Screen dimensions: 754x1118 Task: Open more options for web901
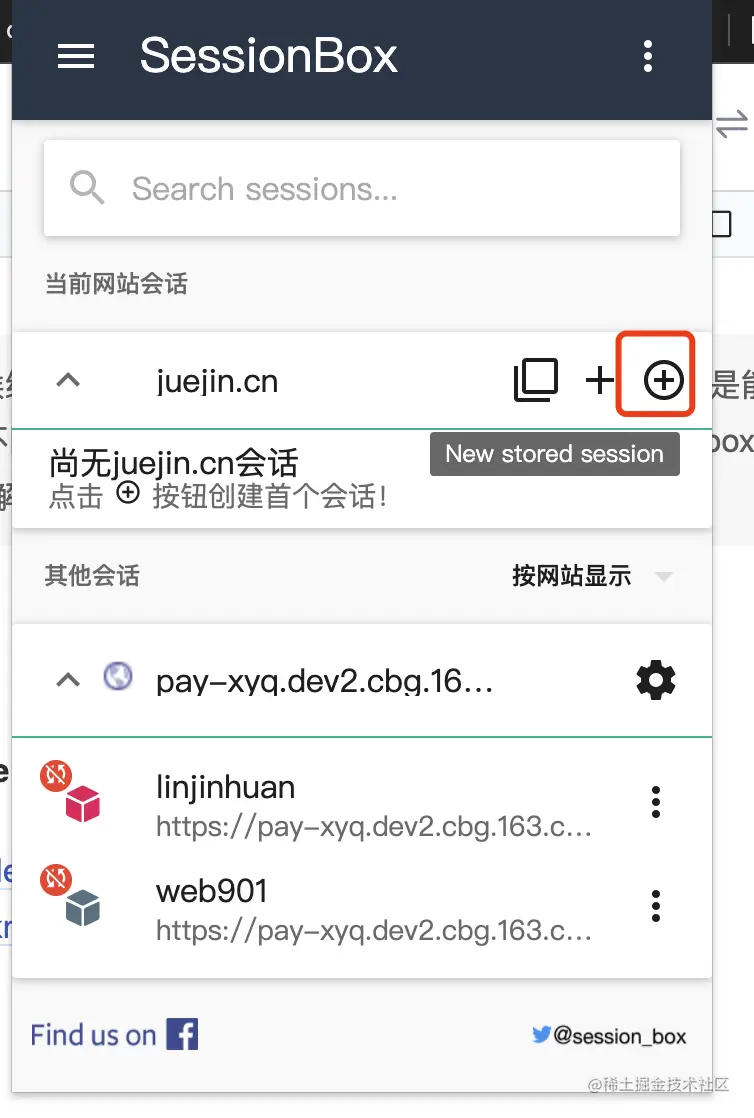[656, 905]
